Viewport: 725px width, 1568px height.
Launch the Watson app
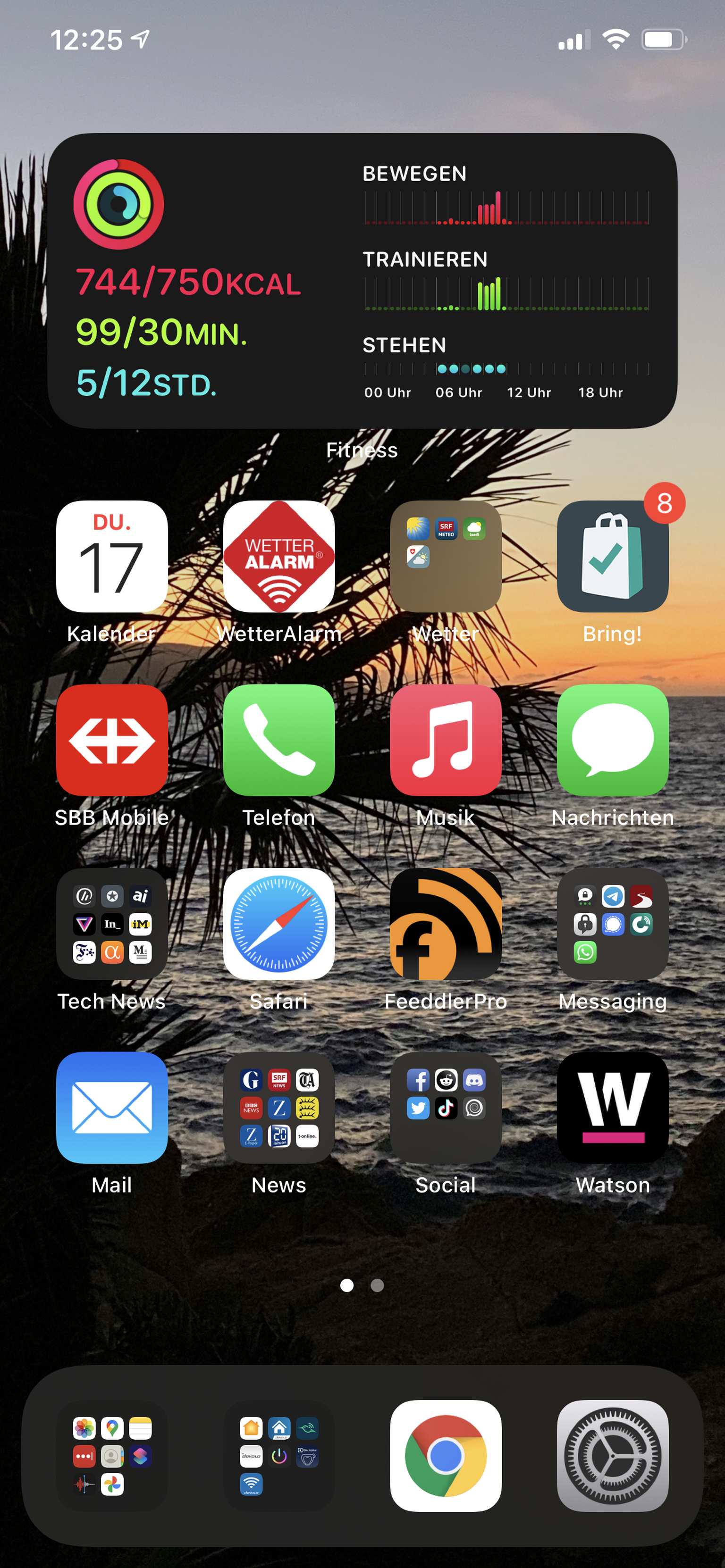tap(612, 1107)
